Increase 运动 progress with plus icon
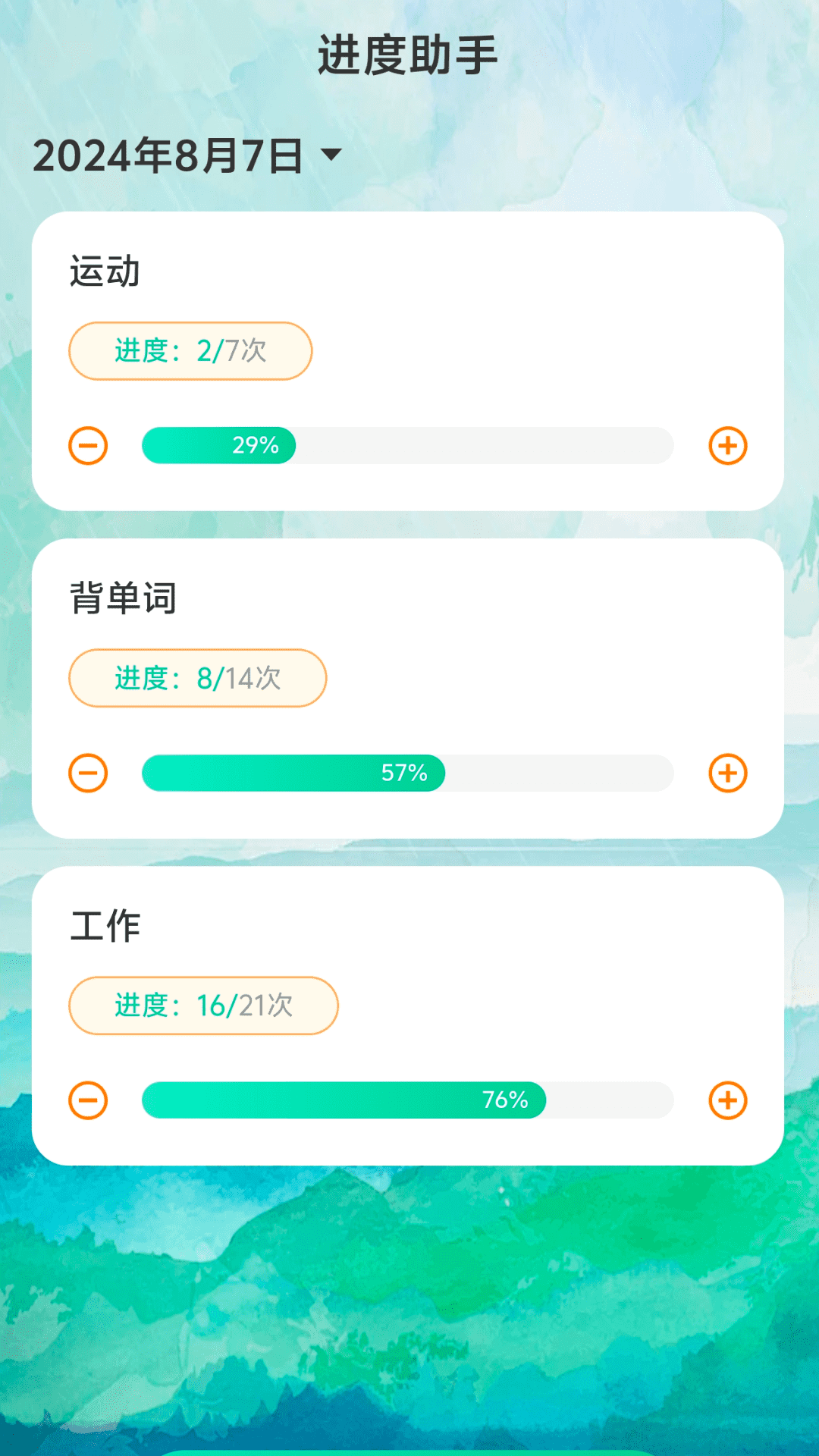Screen dimensions: 819x1456 click(x=727, y=445)
